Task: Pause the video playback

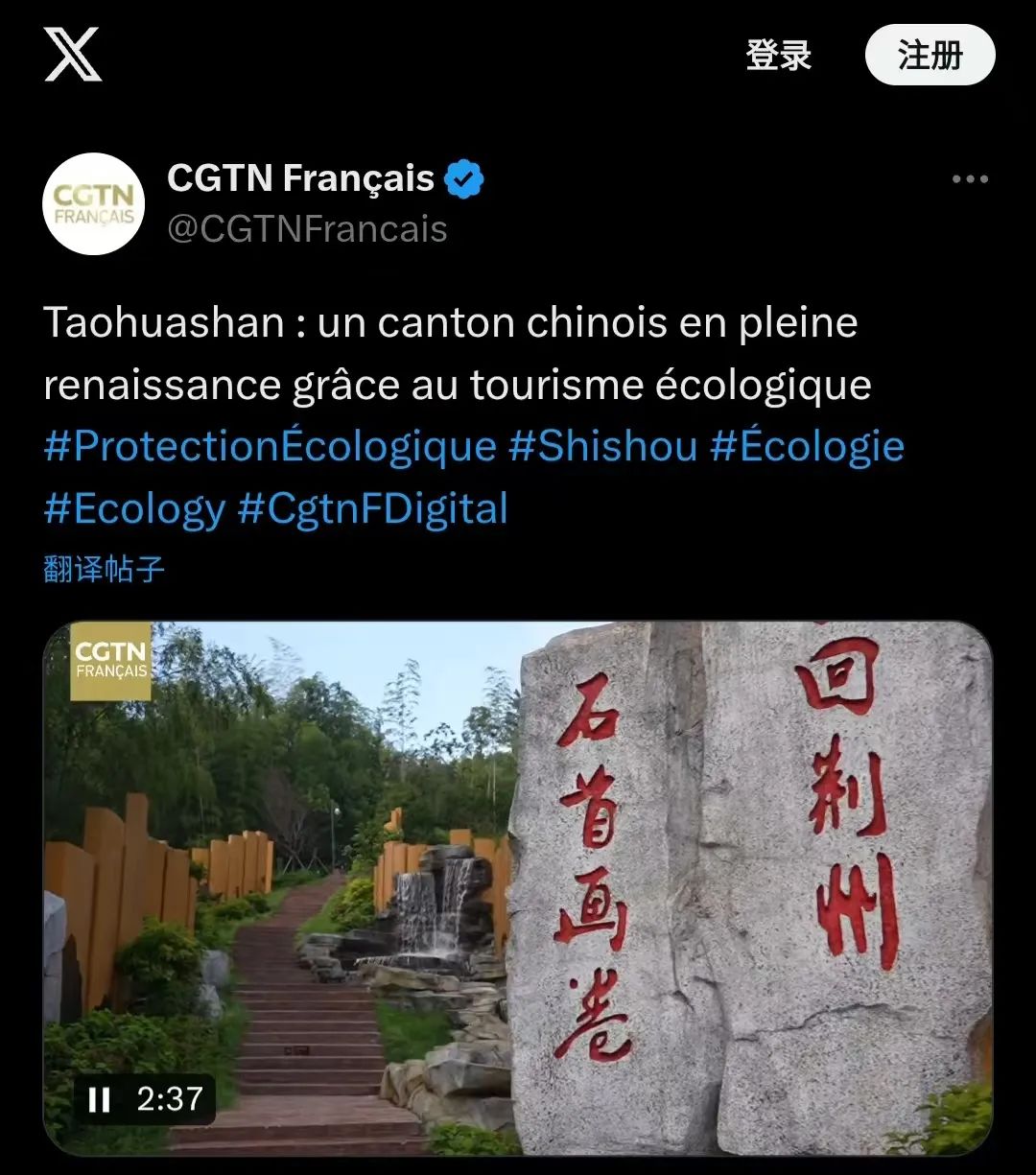Action: point(100,1099)
